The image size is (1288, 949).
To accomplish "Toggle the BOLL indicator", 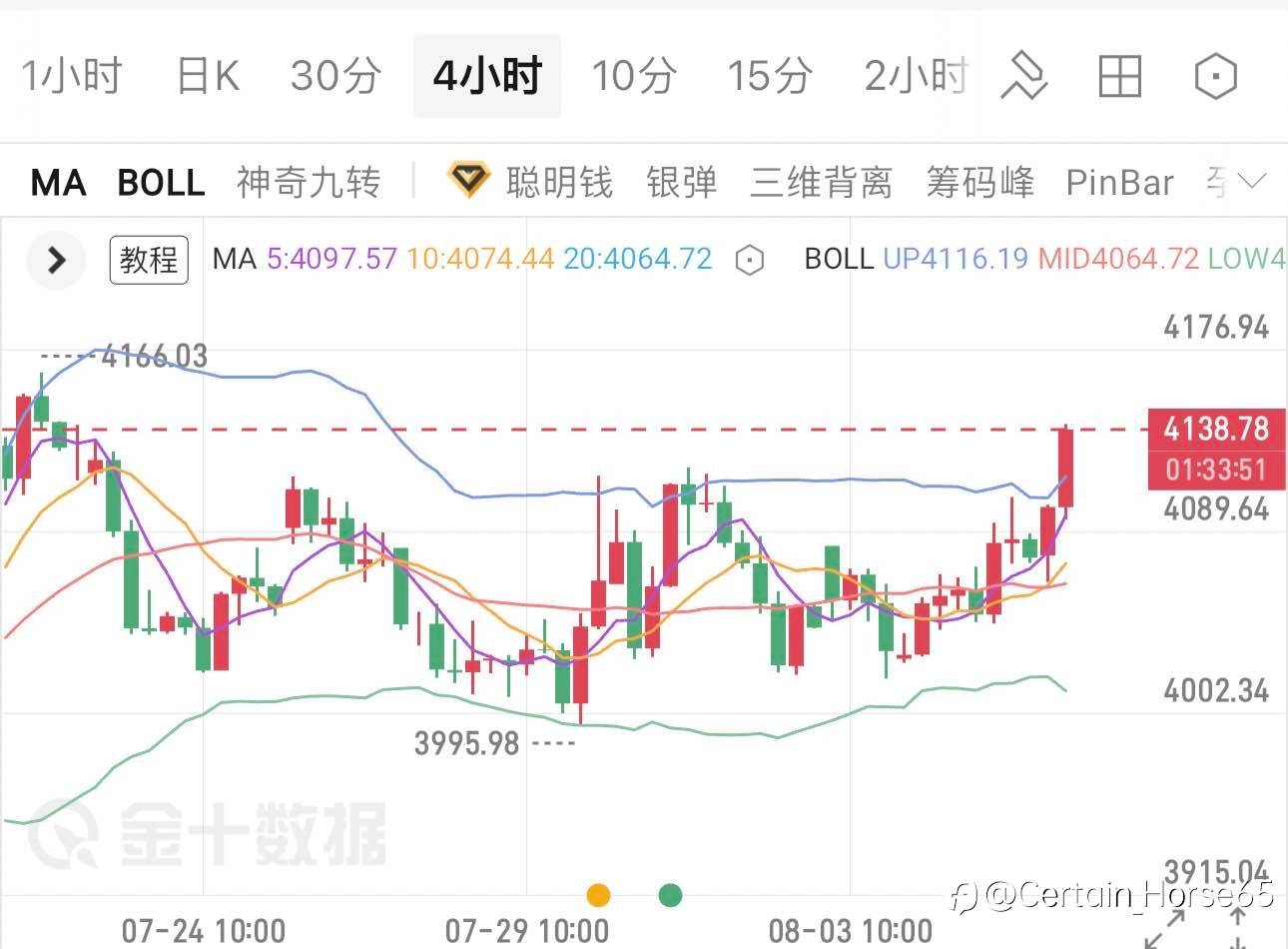I will click(x=161, y=183).
